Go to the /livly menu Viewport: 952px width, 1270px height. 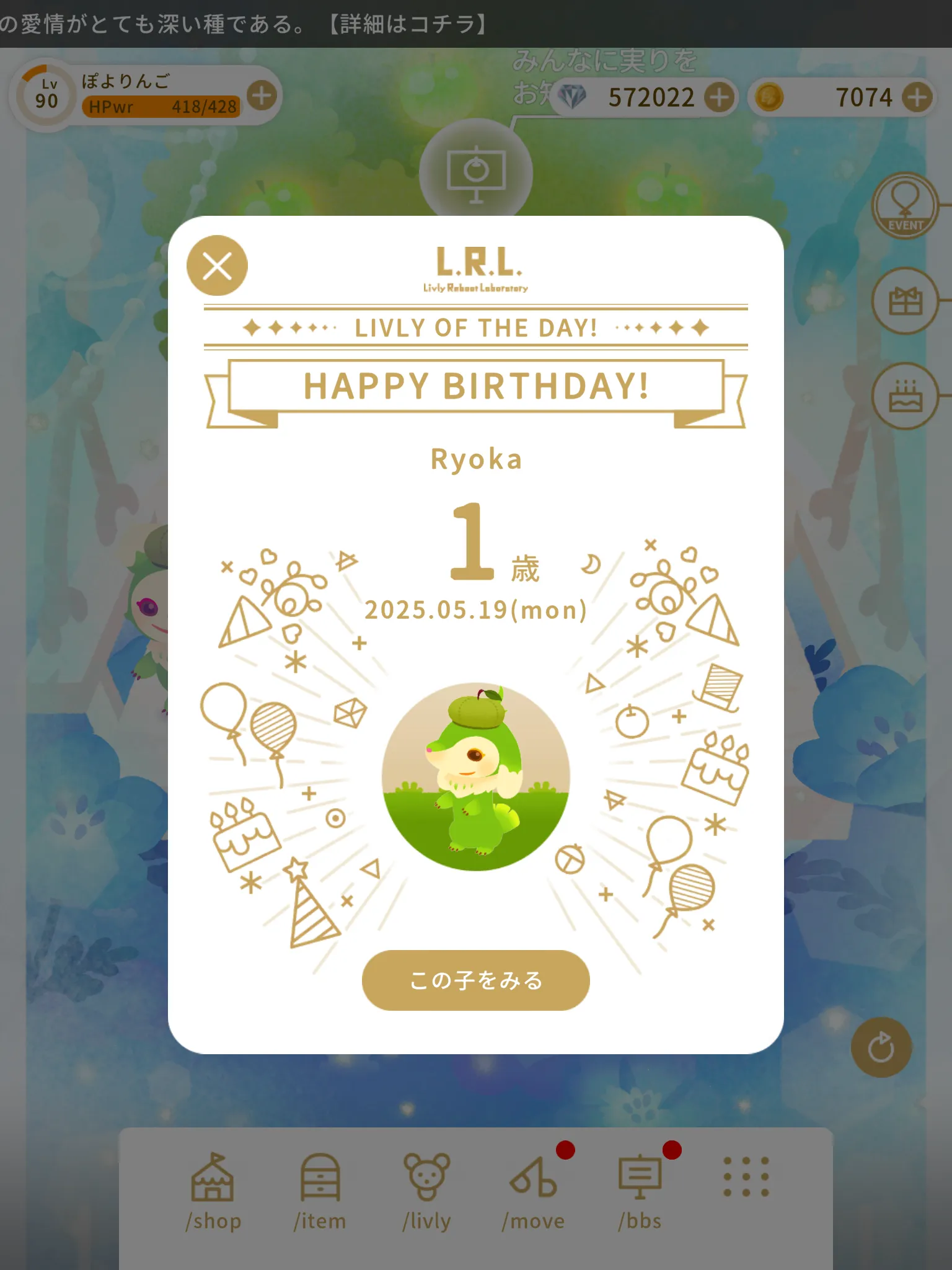426,1192
